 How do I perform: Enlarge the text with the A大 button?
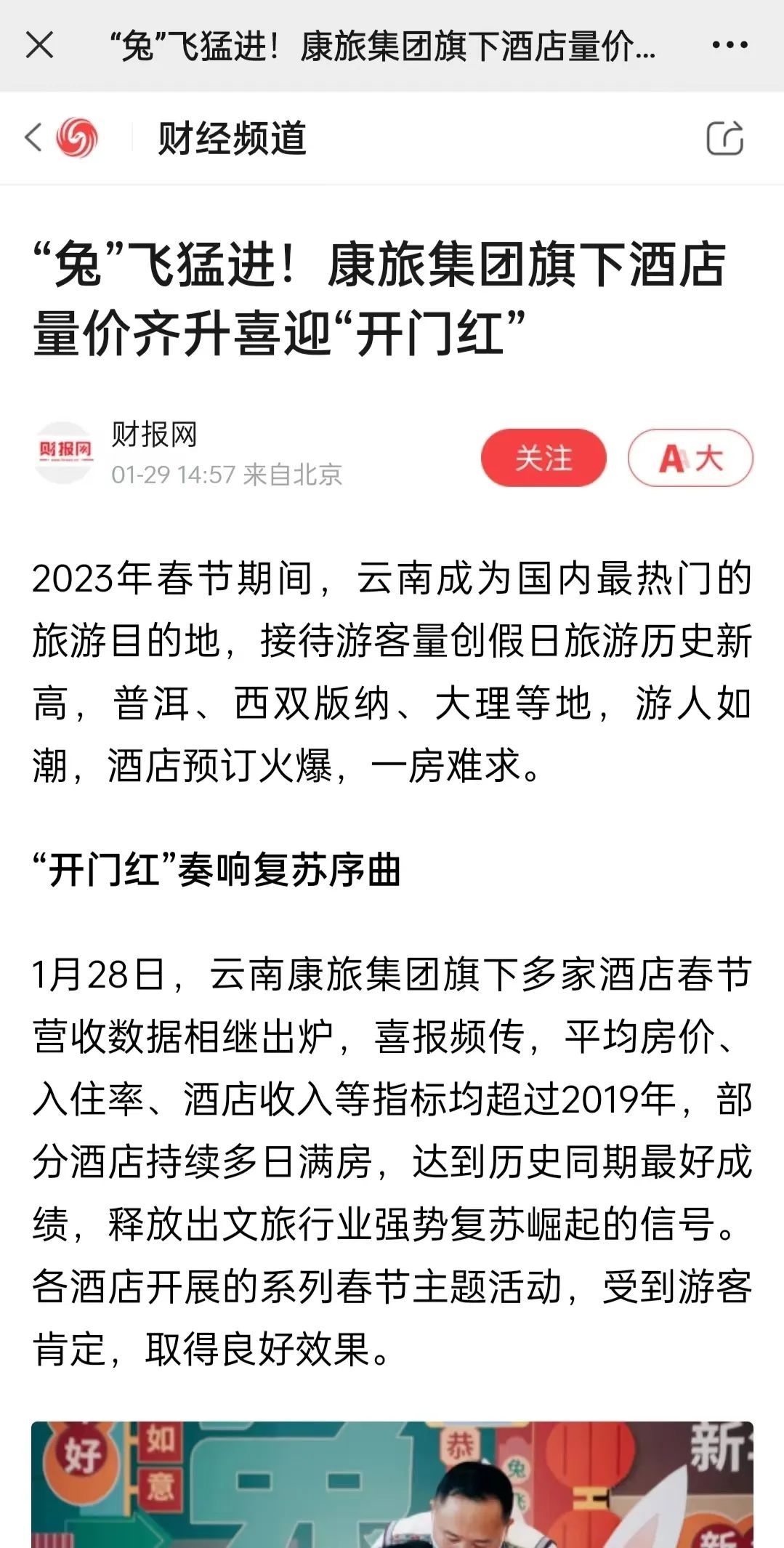tap(690, 458)
